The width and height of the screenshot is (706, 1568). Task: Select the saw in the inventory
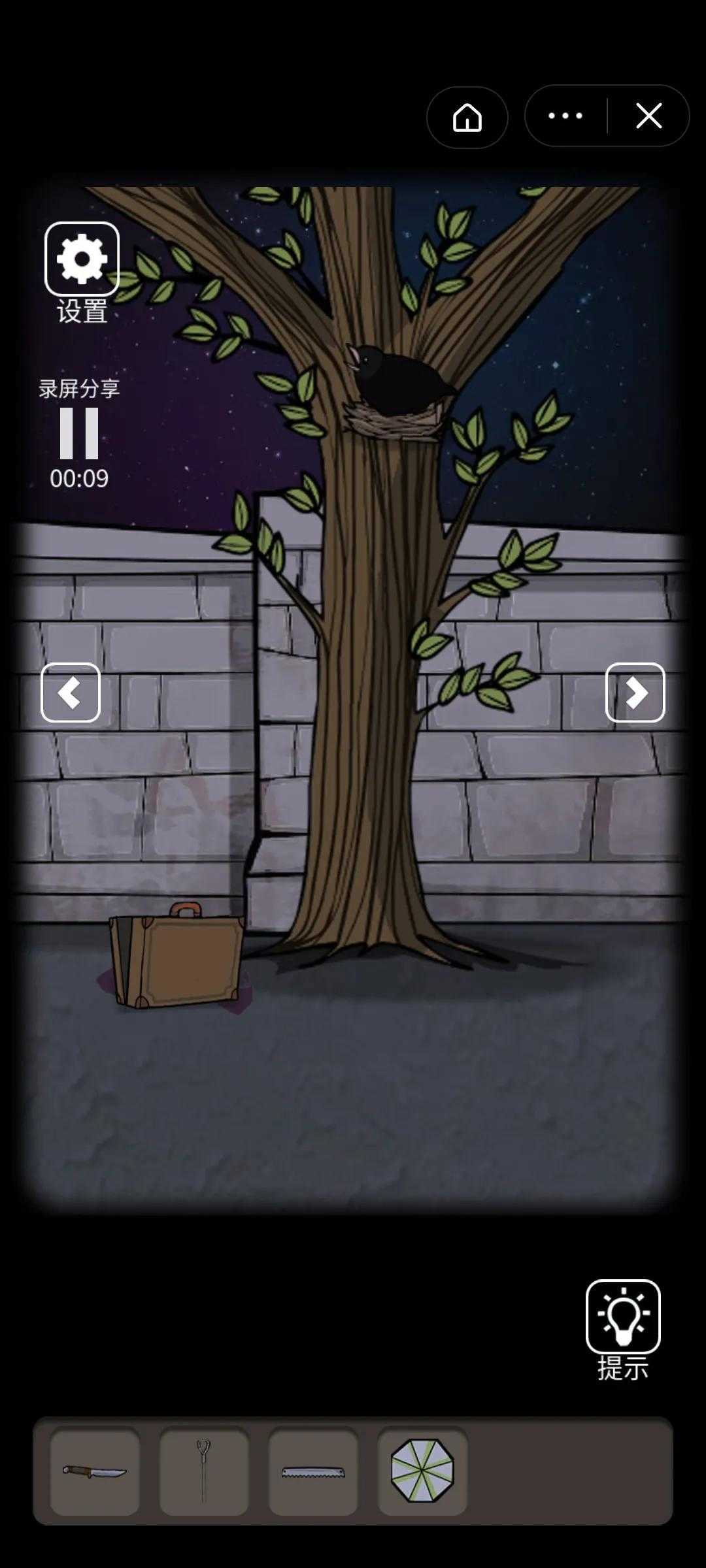pyautogui.click(x=313, y=1471)
